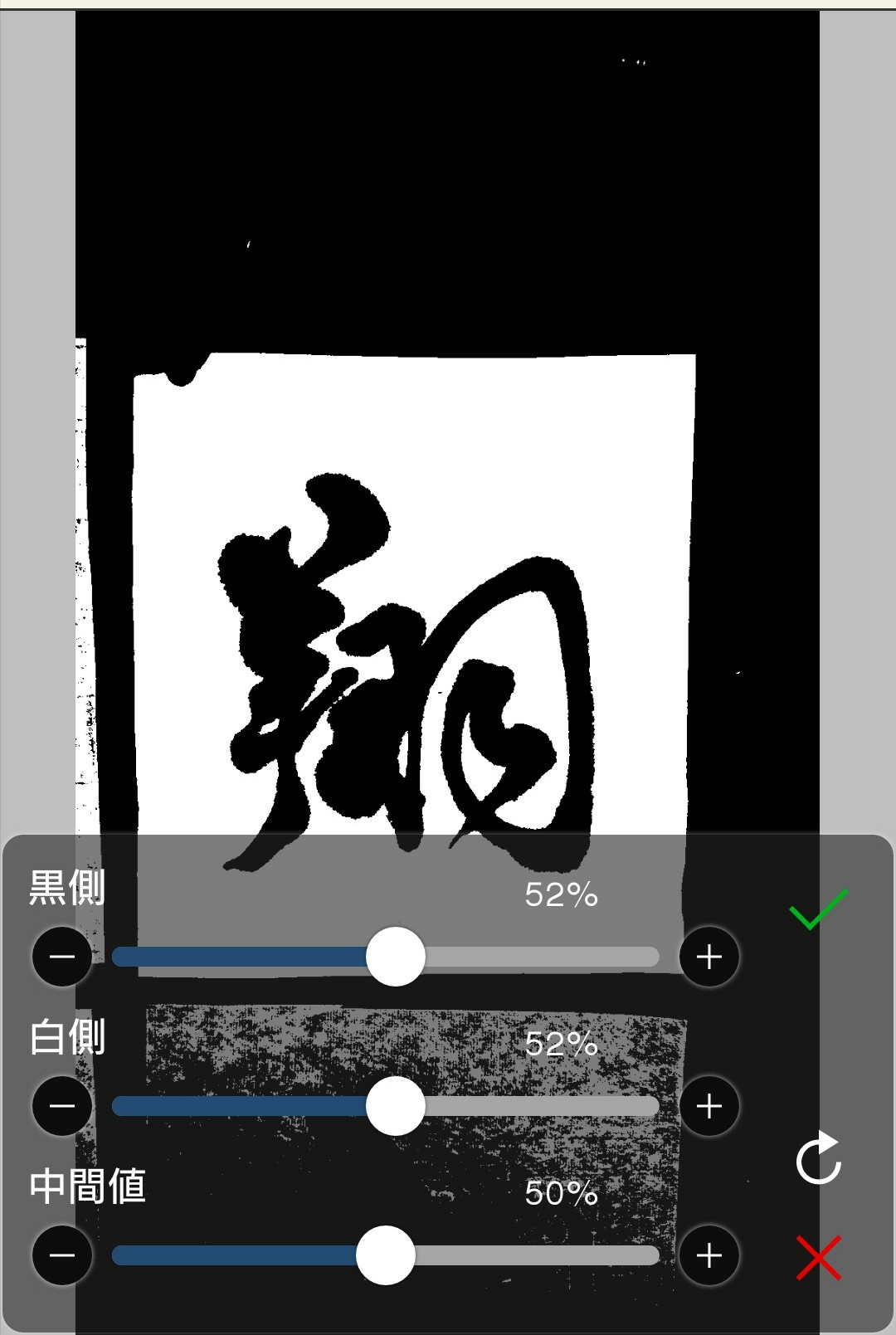
Task: Increase the 黒側 value with plus
Action: point(709,957)
